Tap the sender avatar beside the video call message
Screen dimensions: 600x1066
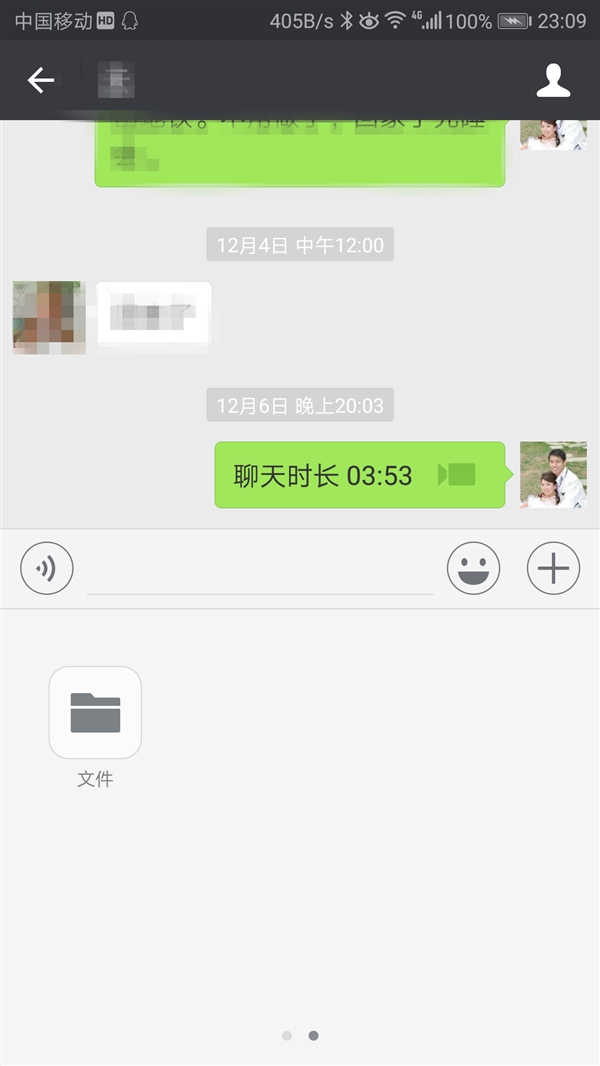tap(553, 475)
